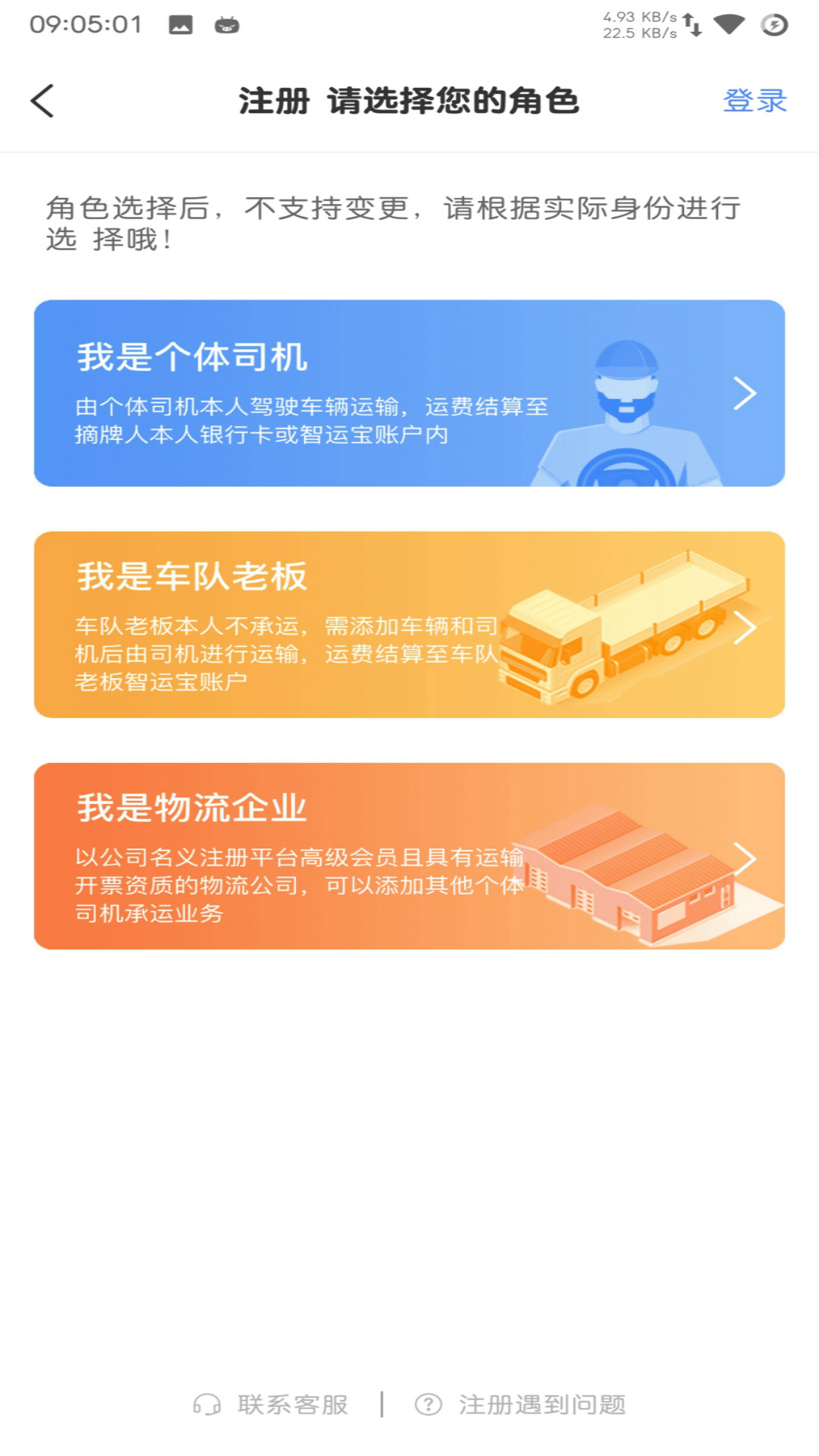Tap the back arrow at top left
The height and width of the screenshot is (1456, 819).
pyautogui.click(x=43, y=99)
